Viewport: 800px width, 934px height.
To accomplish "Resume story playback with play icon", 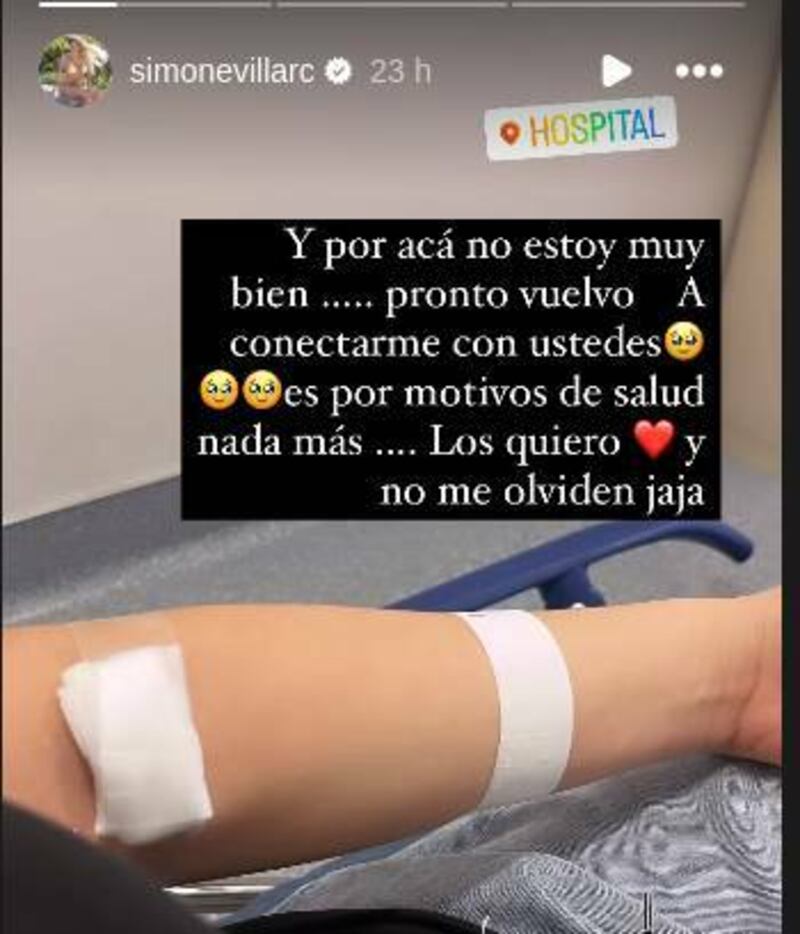I will pos(615,71).
